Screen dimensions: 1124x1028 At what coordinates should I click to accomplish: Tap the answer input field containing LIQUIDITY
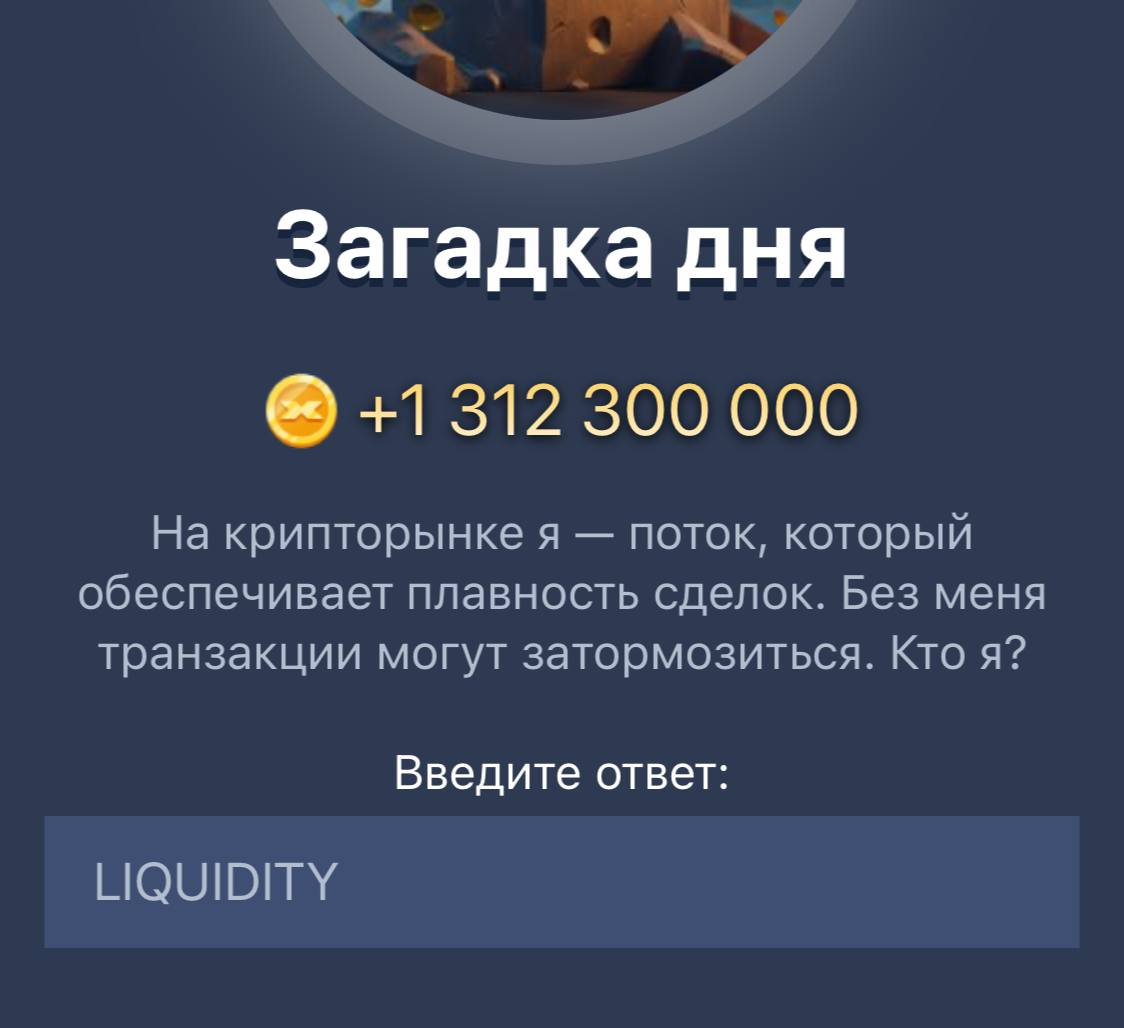pyautogui.click(x=561, y=881)
